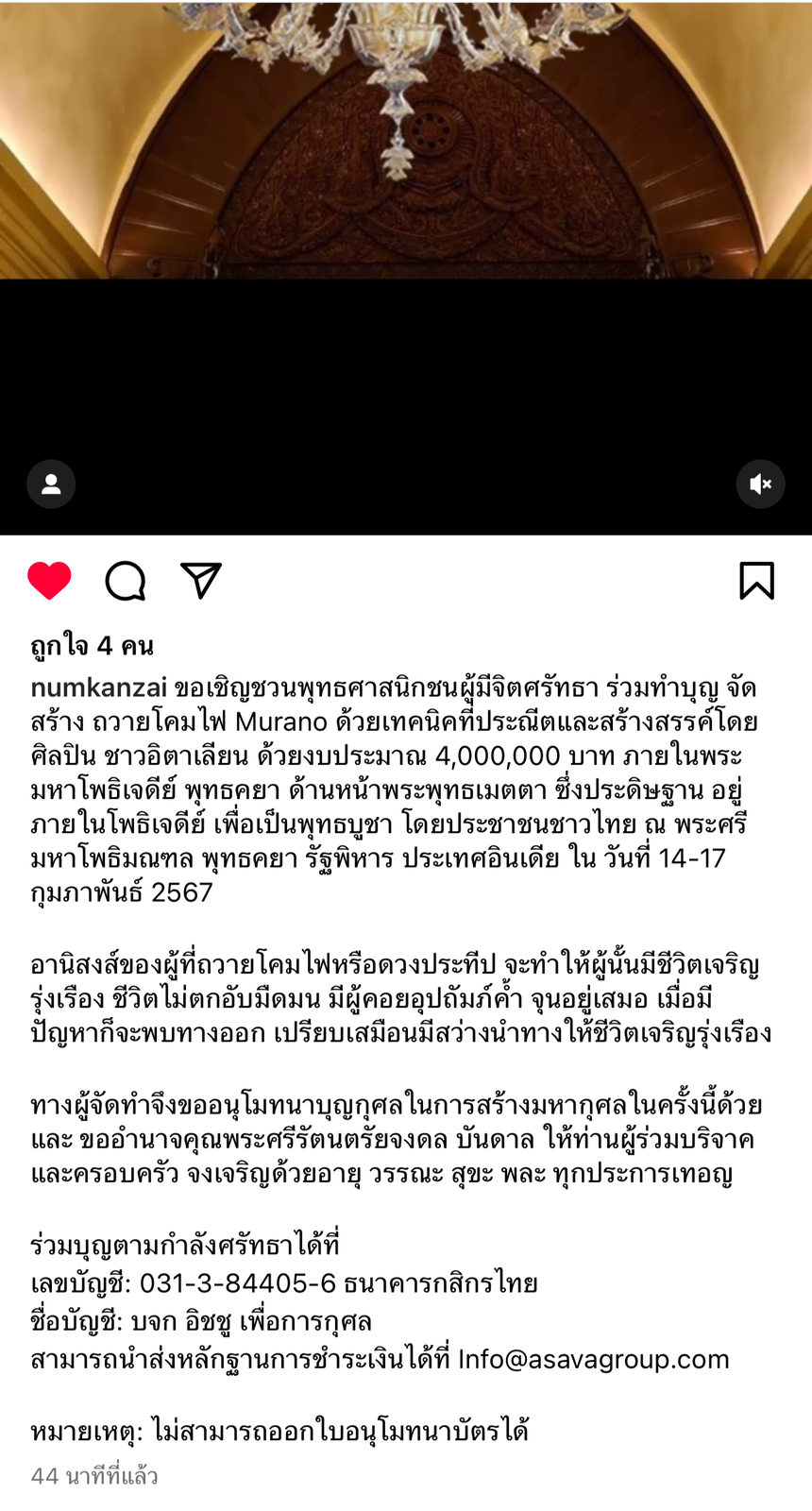View the list of 4 likes

(x=92, y=646)
